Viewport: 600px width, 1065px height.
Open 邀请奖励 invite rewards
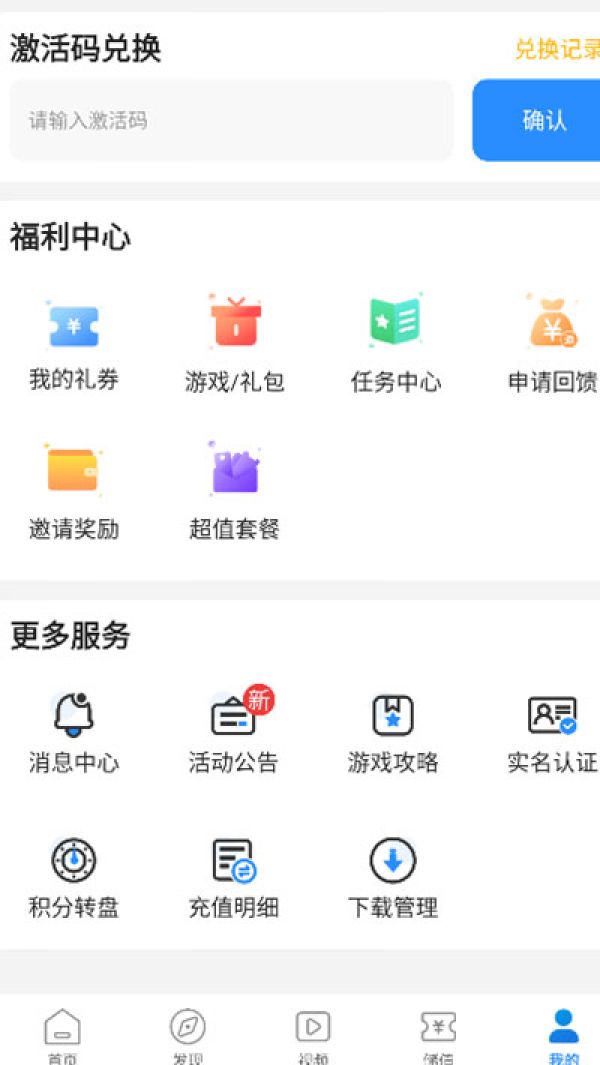tap(74, 492)
